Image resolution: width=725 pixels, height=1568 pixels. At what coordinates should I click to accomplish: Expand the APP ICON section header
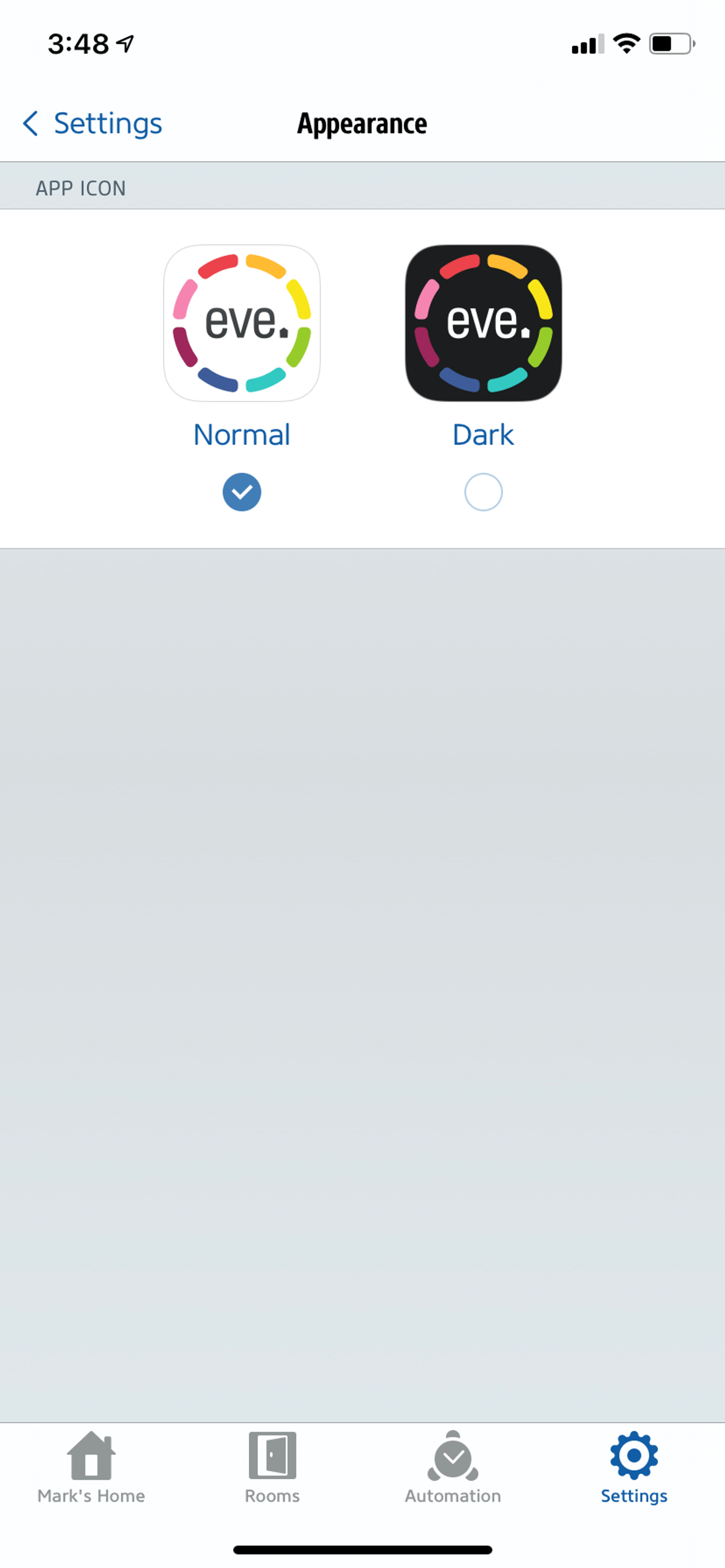click(80, 188)
